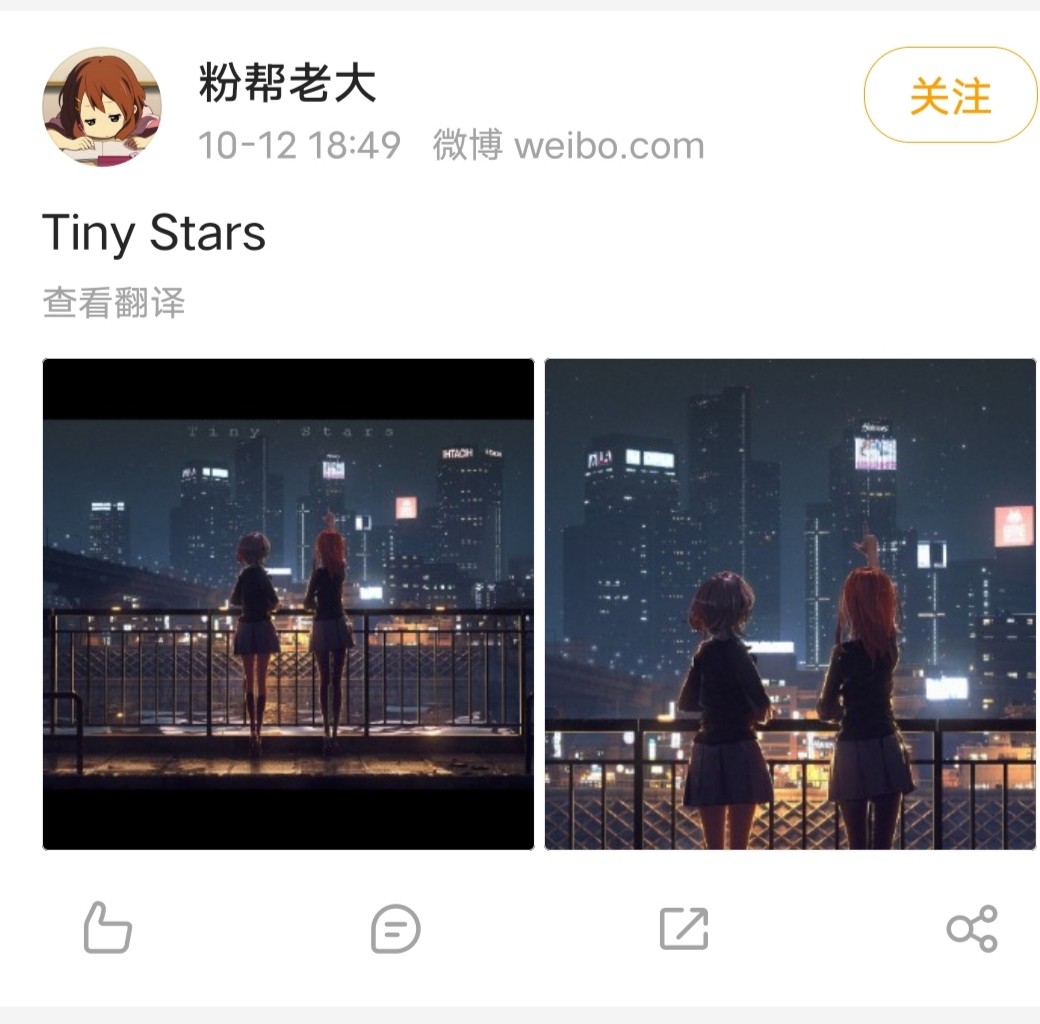Tap 查看翻译 to translate the post
Screen dimensions: 1040x1024
tap(114, 302)
